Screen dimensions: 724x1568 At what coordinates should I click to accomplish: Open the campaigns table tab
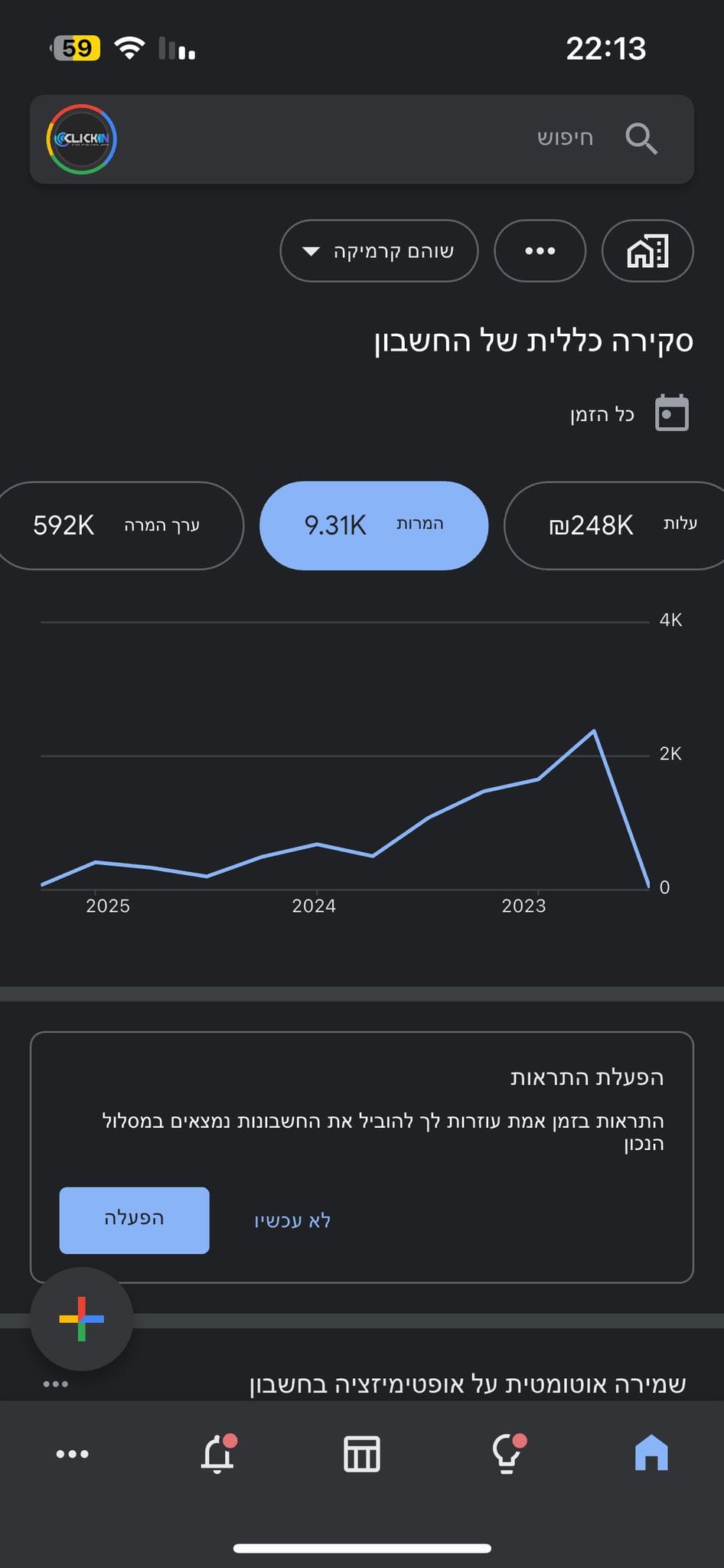click(x=362, y=1454)
